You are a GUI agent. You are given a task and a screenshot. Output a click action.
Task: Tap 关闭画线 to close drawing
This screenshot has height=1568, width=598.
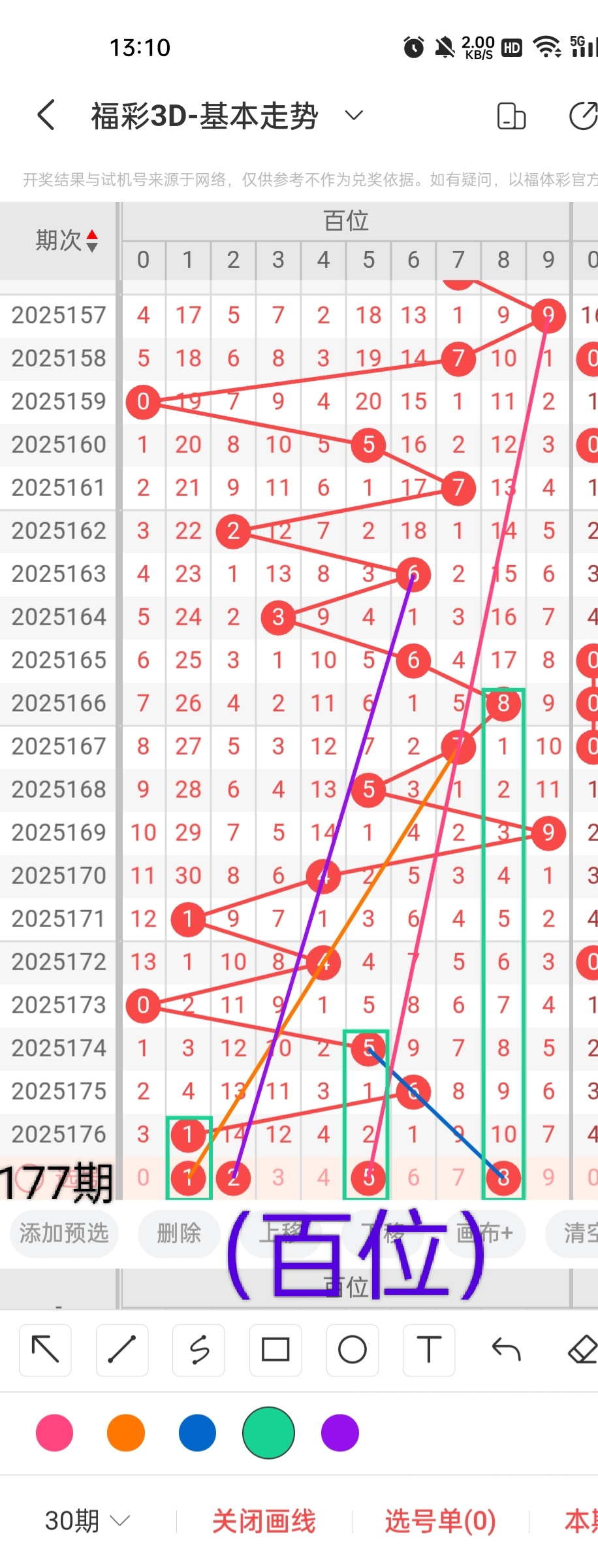pyautogui.click(x=264, y=1521)
